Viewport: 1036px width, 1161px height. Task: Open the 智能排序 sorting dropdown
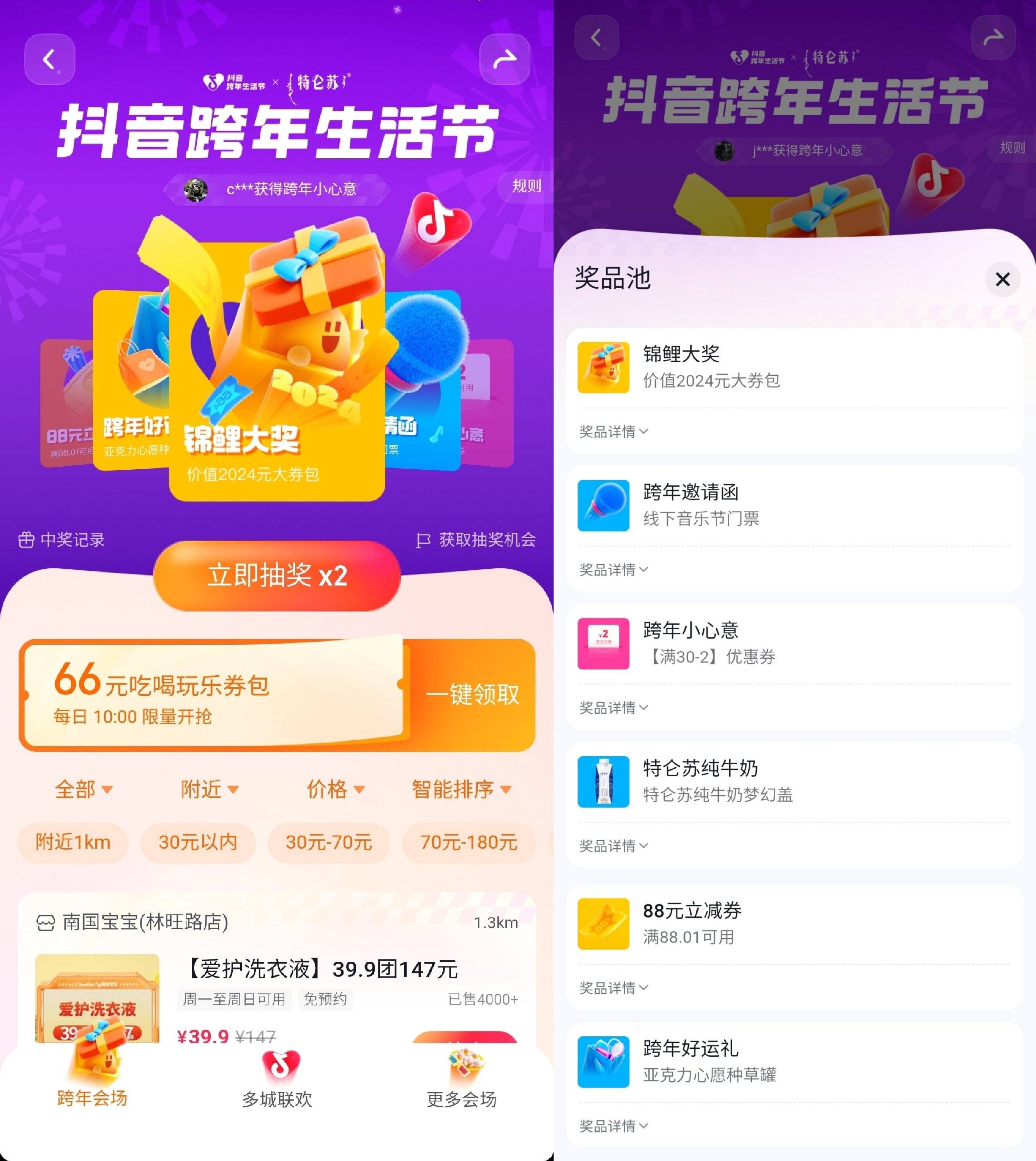click(x=461, y=789)
